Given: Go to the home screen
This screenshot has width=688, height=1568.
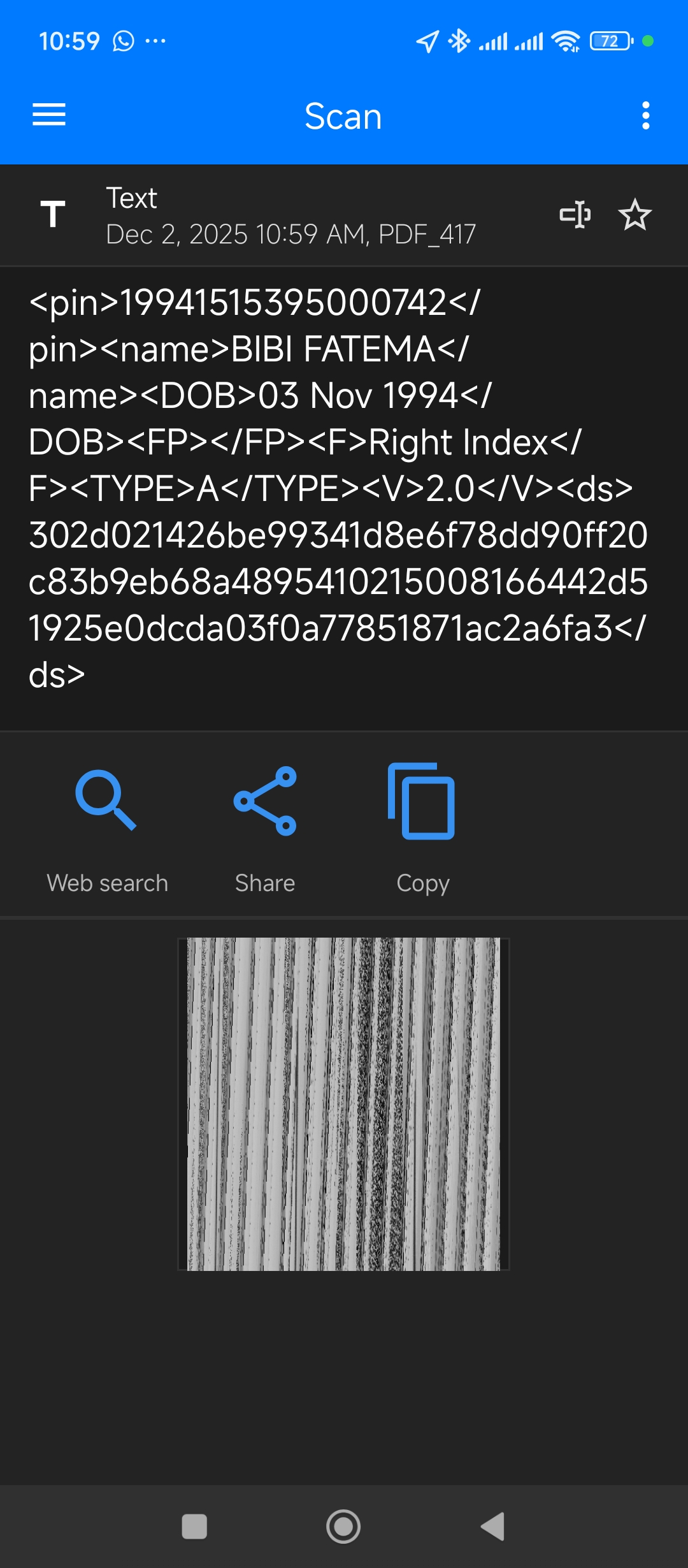Looking at the screenshot, I should pos(343,1527).
